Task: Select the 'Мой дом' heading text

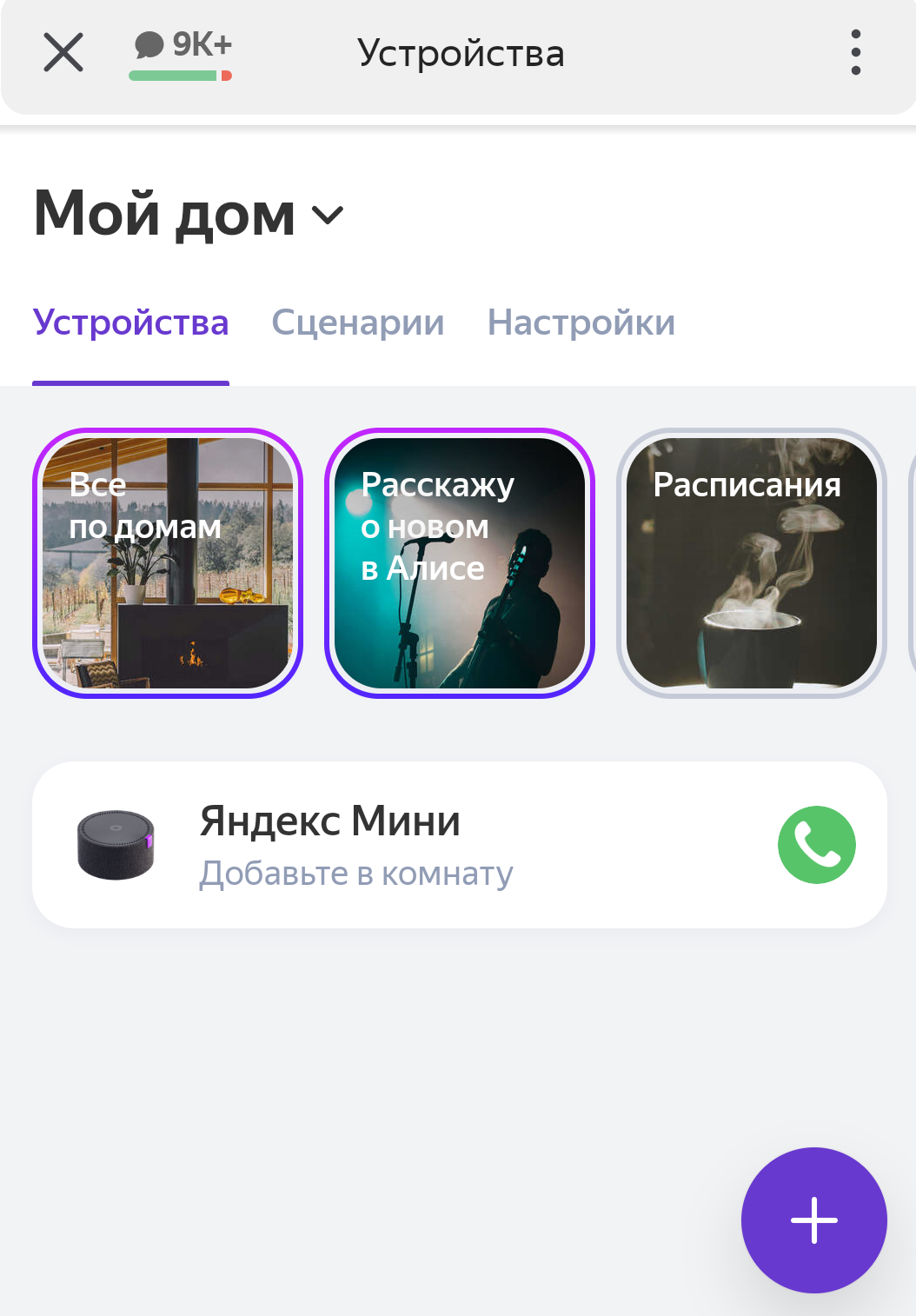Action: click(x=163, y=214)
